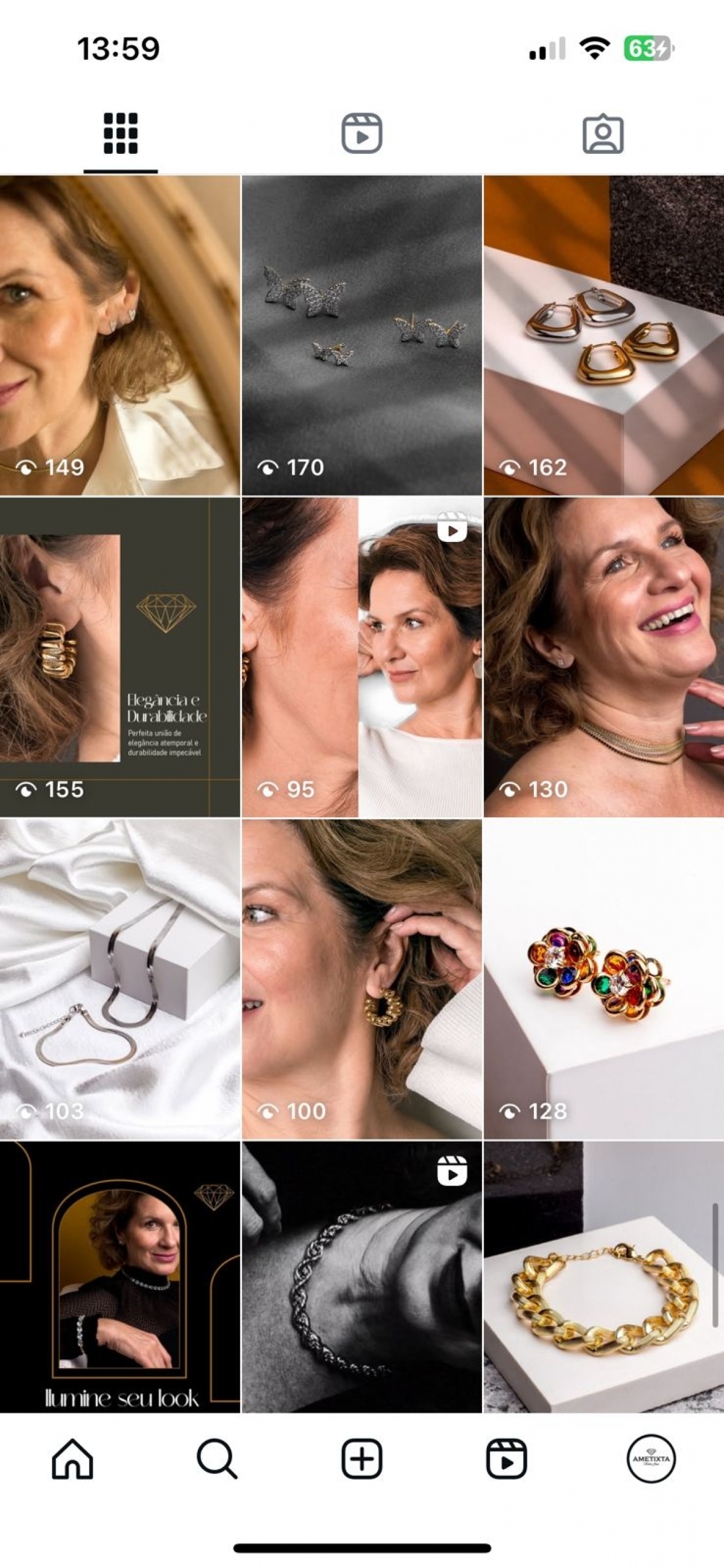Open the colorful flower earrings post, 128 views

[603, 979]
